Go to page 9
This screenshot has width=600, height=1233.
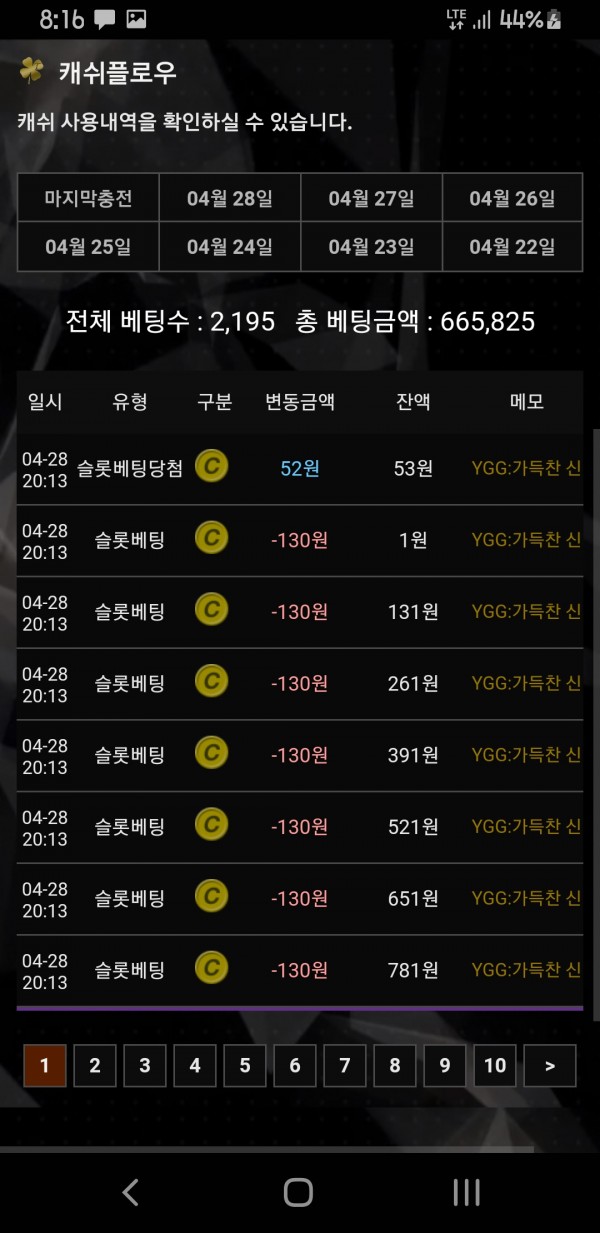pyautogui.click(x=445, y=1066)
